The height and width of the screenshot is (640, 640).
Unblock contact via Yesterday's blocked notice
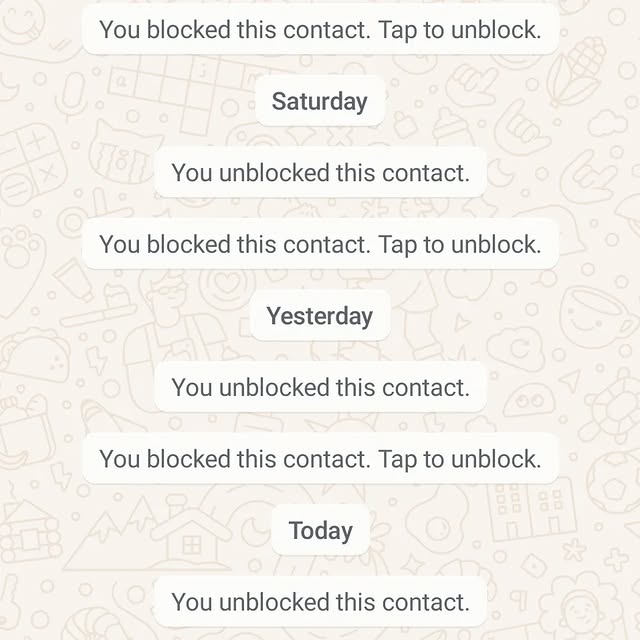click(320, 459)
